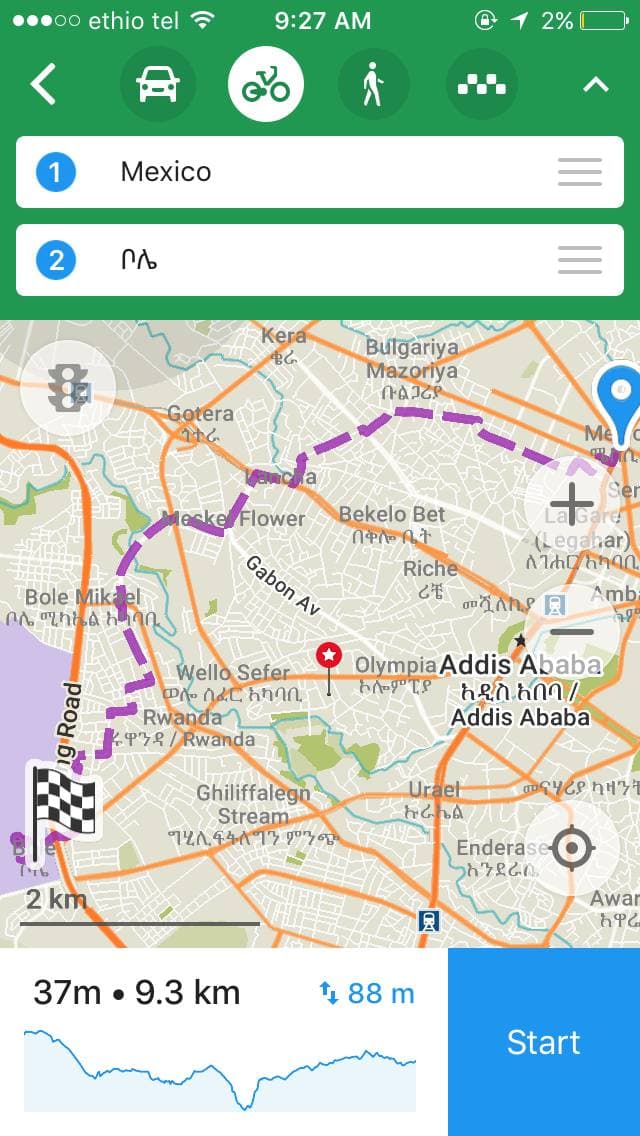The image size is (640, 1136).
Task: Choose the taxi routing option
Action: [482, 85]
